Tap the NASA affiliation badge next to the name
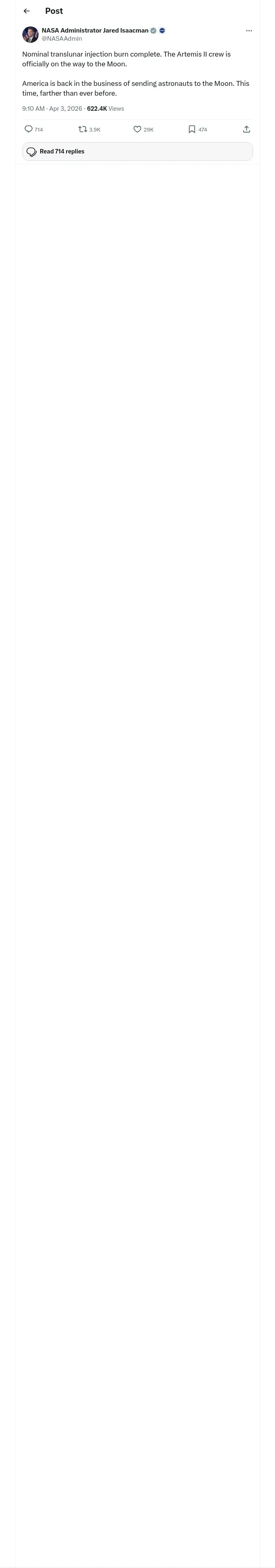 pos(162,31)
